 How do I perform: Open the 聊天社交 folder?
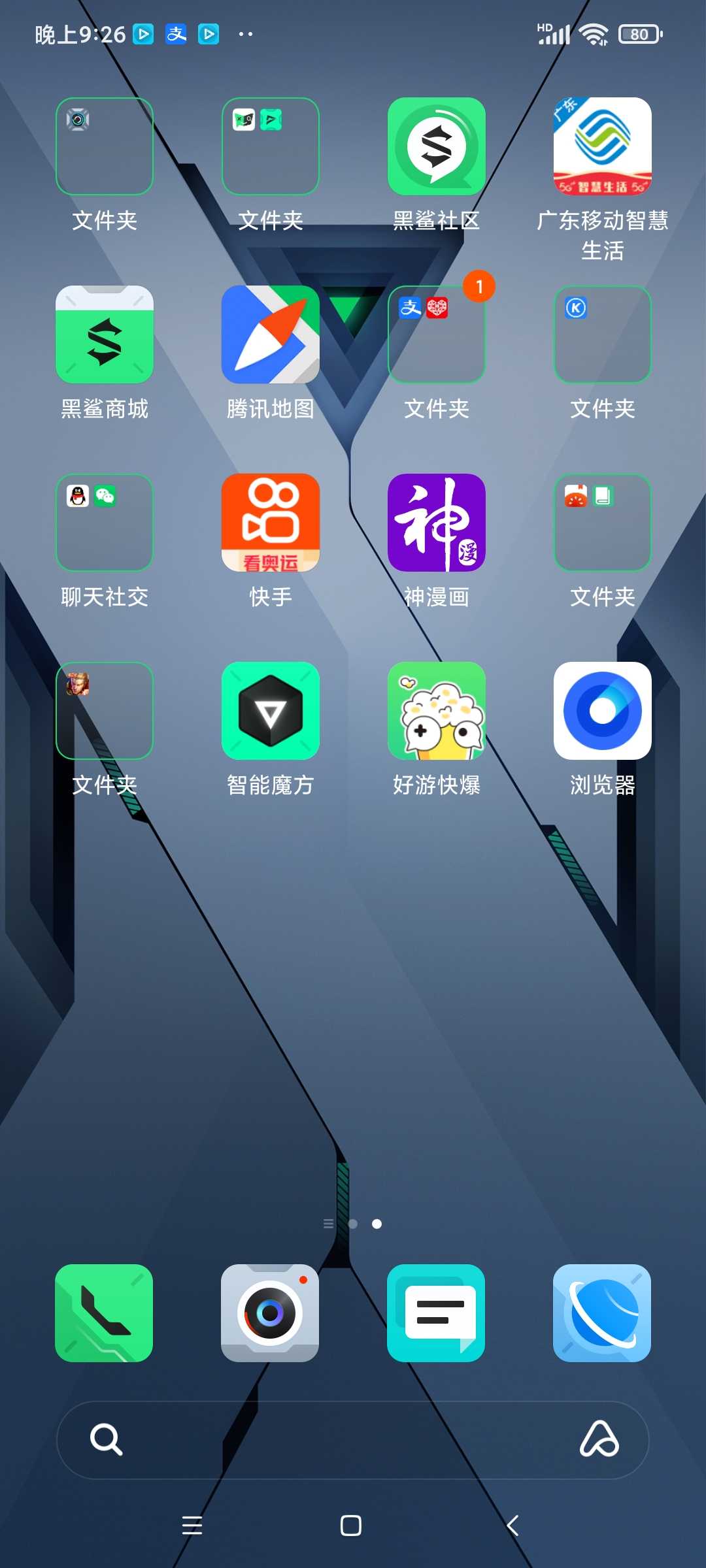[x=105, y=523]
